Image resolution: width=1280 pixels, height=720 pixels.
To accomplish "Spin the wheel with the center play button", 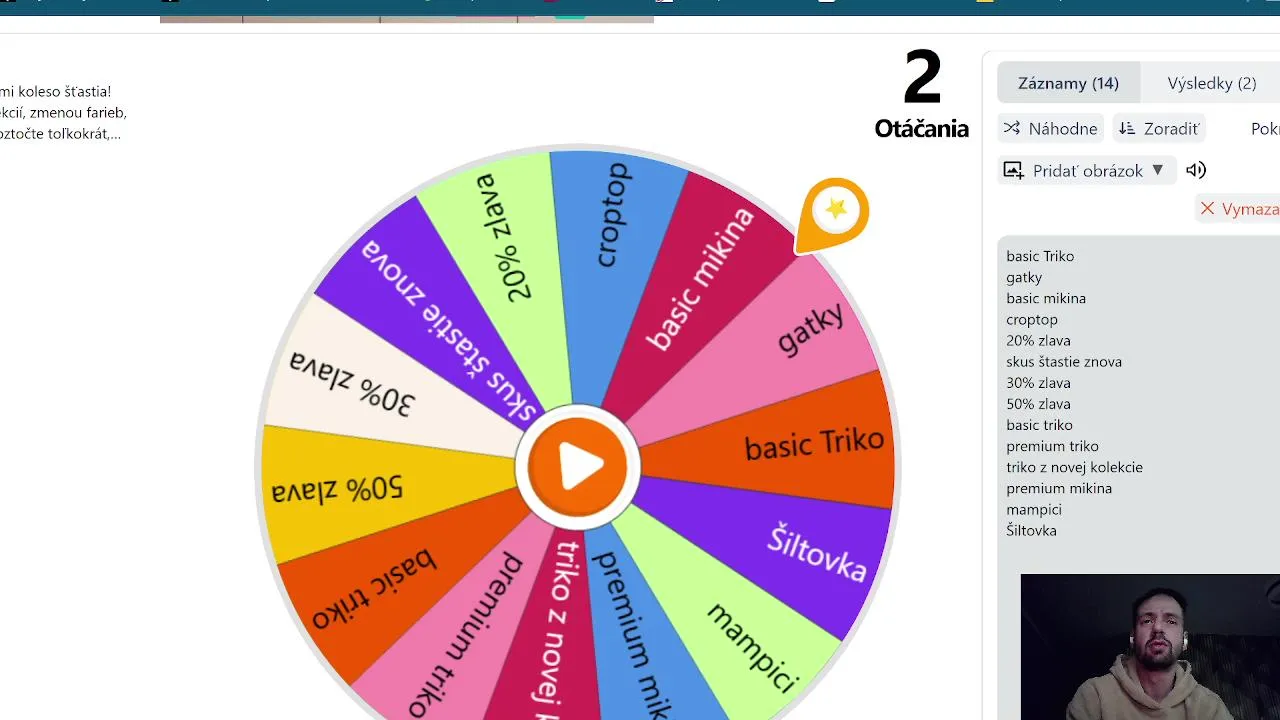I will [x=578, y=466].
